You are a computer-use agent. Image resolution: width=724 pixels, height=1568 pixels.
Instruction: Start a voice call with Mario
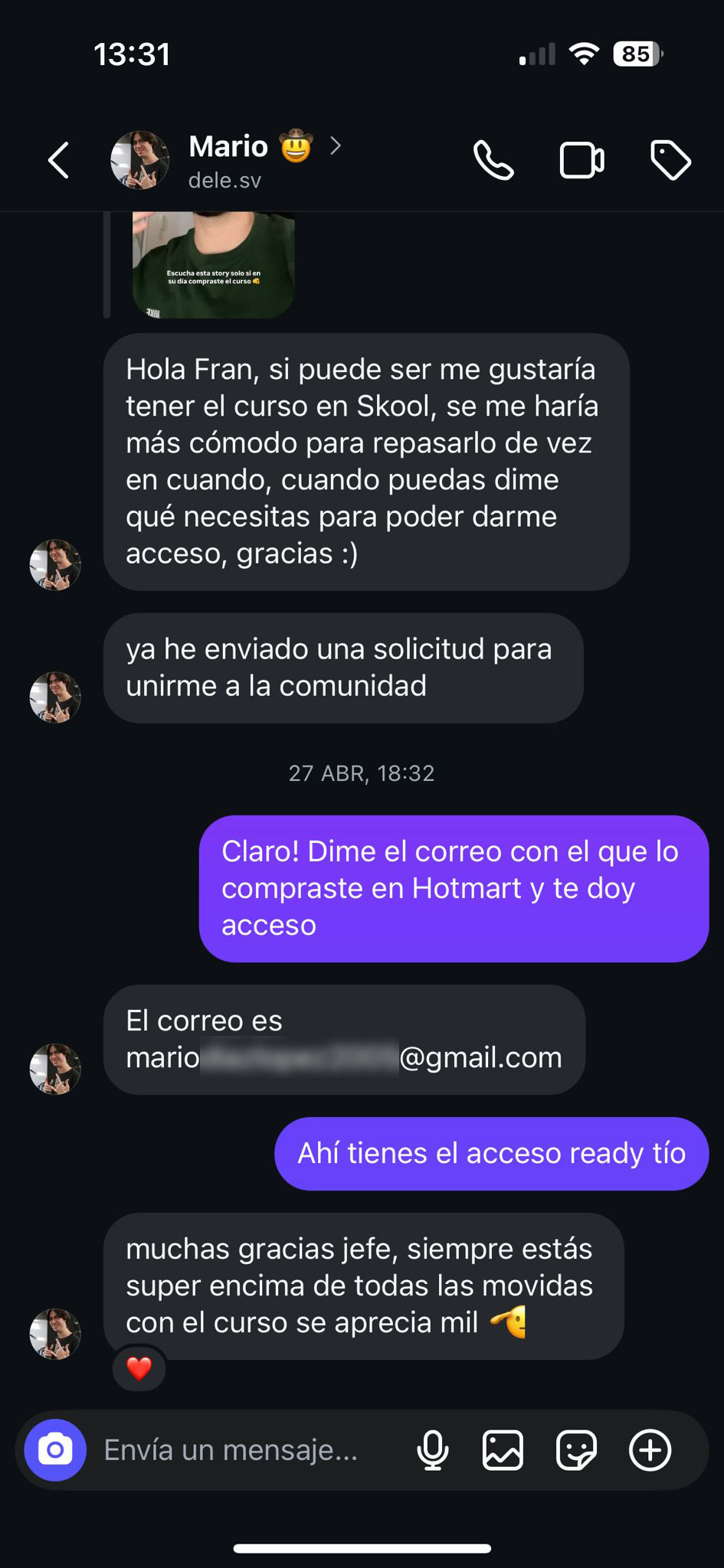tap(493, 160)
